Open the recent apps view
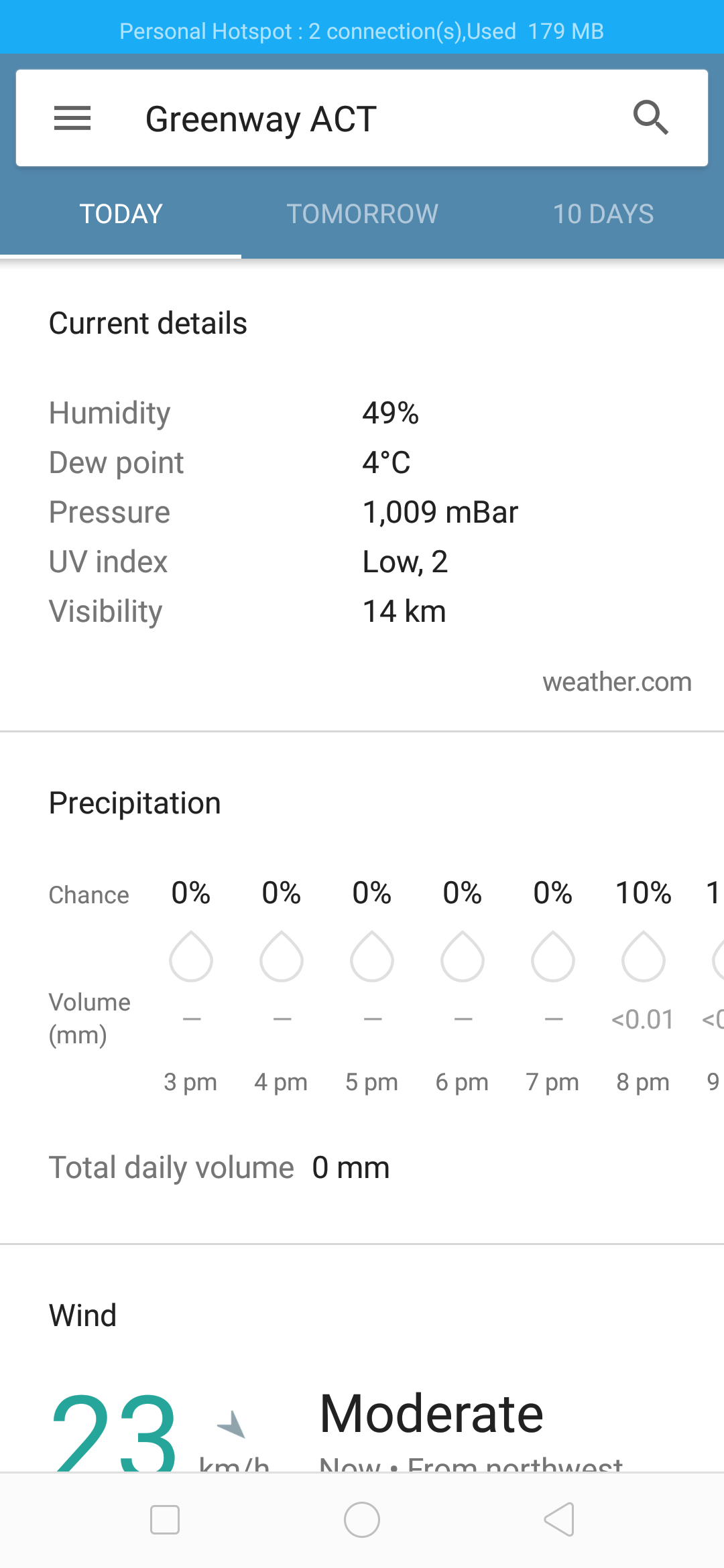This screenshot has width=724, height=1568. [x=165, y=1519]
